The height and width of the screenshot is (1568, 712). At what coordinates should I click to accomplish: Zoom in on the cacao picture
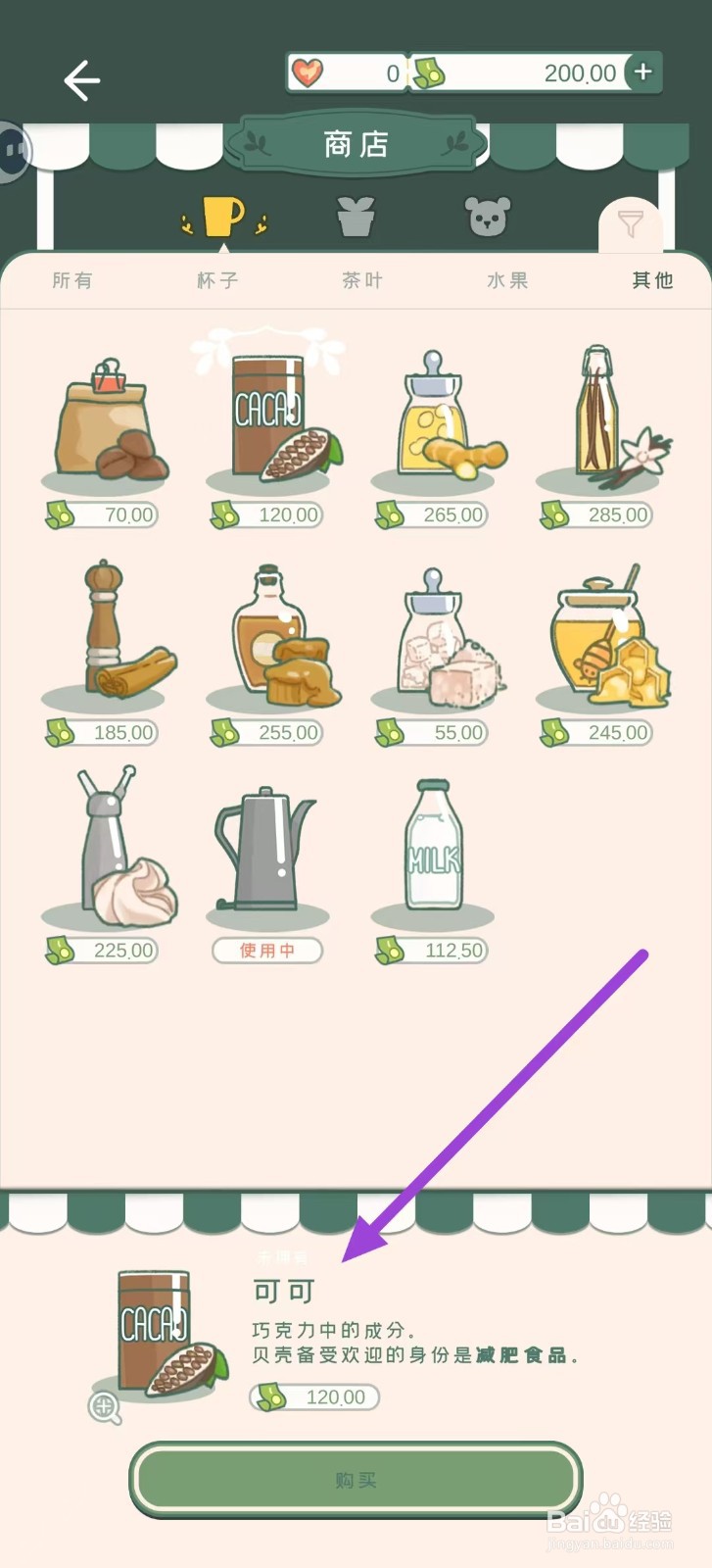pyautogui.click(x=105, y=1408)
